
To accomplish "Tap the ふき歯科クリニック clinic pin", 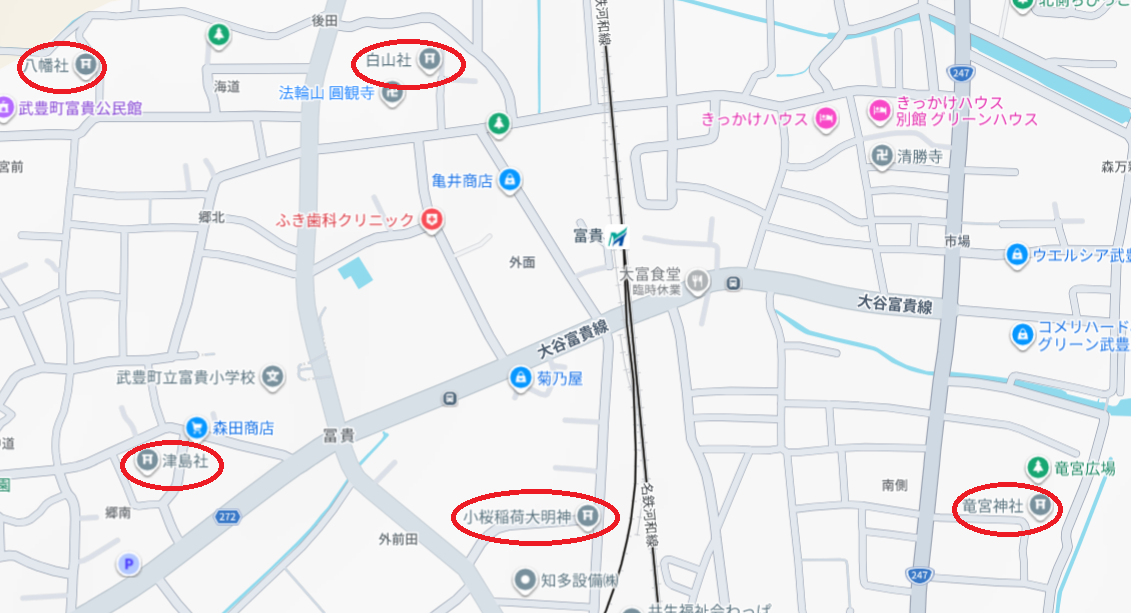I will tap(432, 220).
